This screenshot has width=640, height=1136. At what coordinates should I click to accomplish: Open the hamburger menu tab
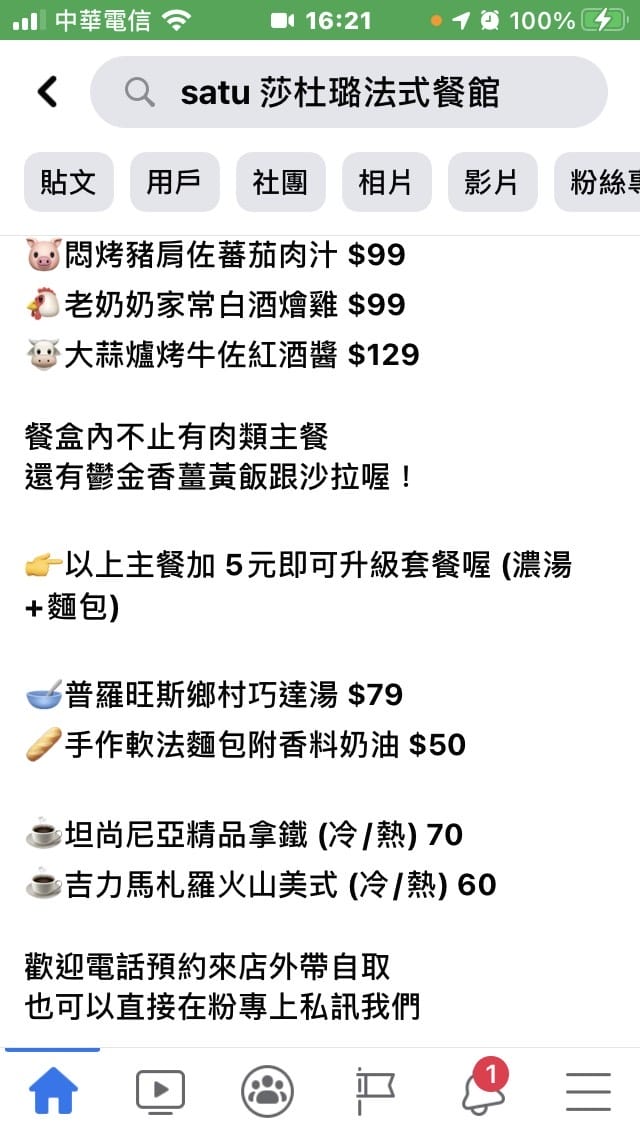pyautogui.click(x=588, y=1090)
